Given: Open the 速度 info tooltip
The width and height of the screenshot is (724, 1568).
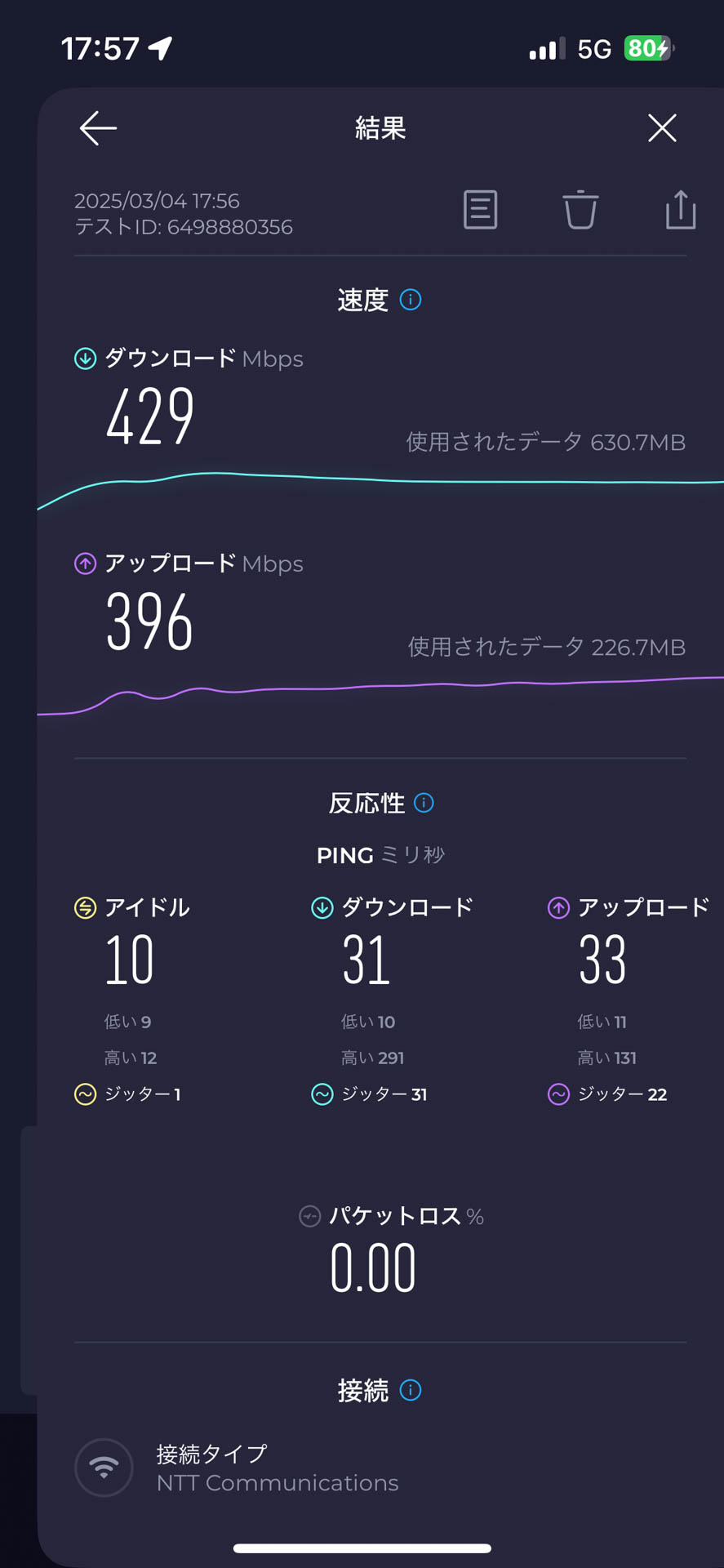Looking at the screenshot, I should [411, 300].
